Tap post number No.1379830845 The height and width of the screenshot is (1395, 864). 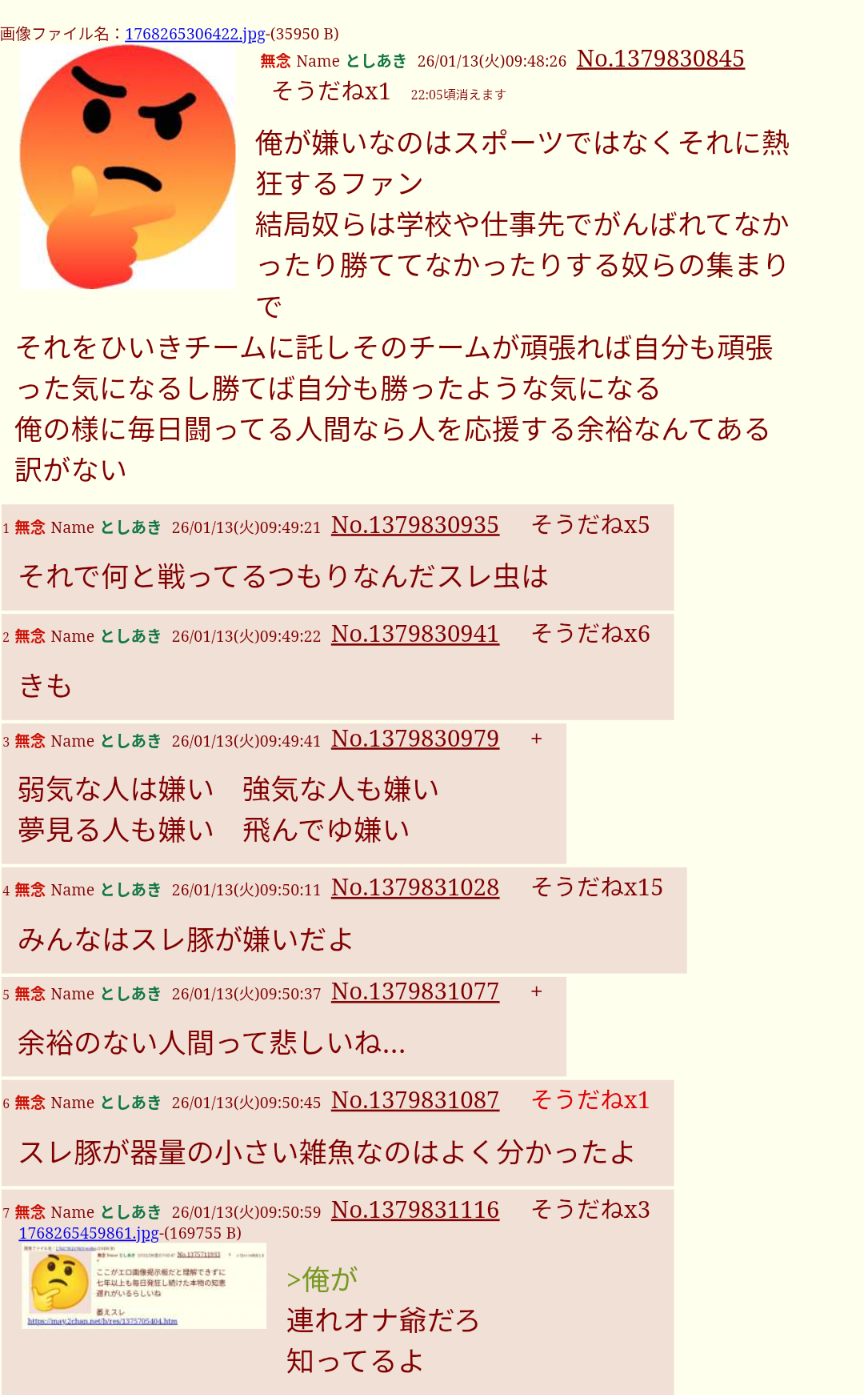660,59
